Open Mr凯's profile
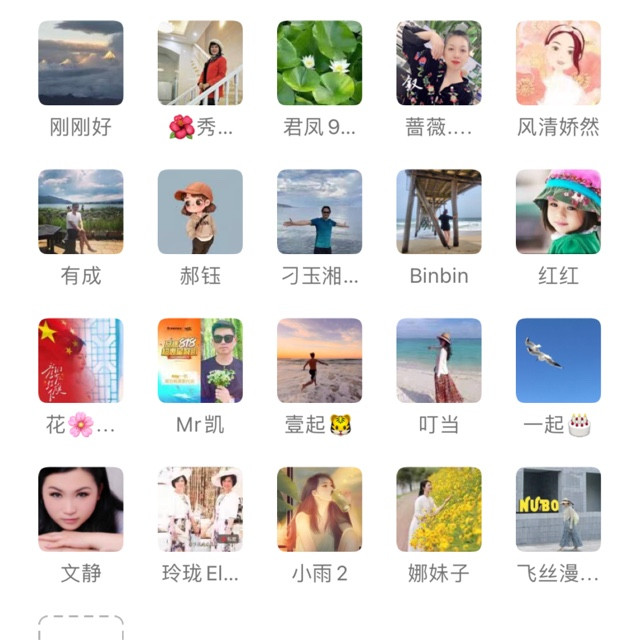 (x=200, y=360)
